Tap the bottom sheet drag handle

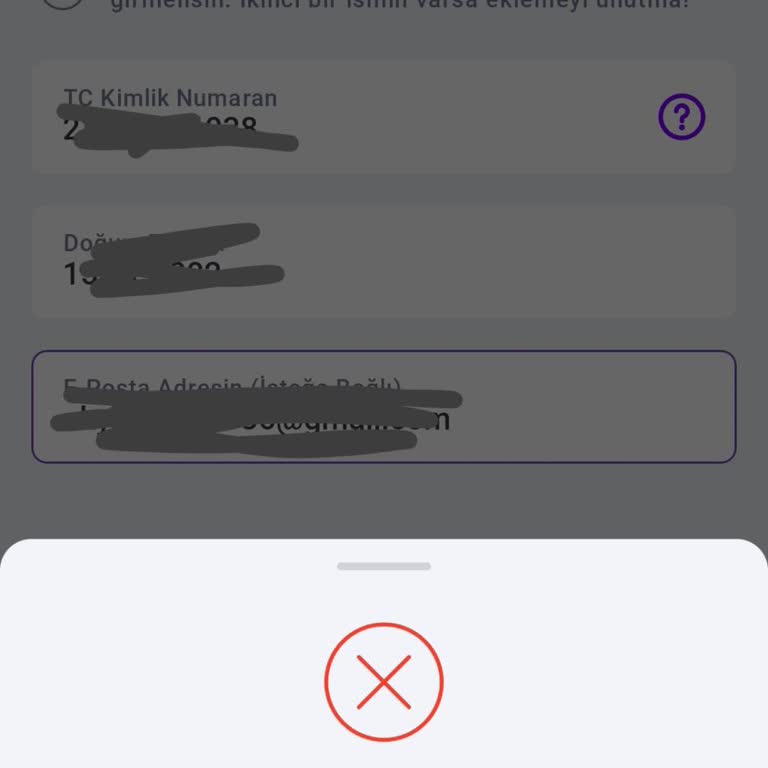[384, 566]
